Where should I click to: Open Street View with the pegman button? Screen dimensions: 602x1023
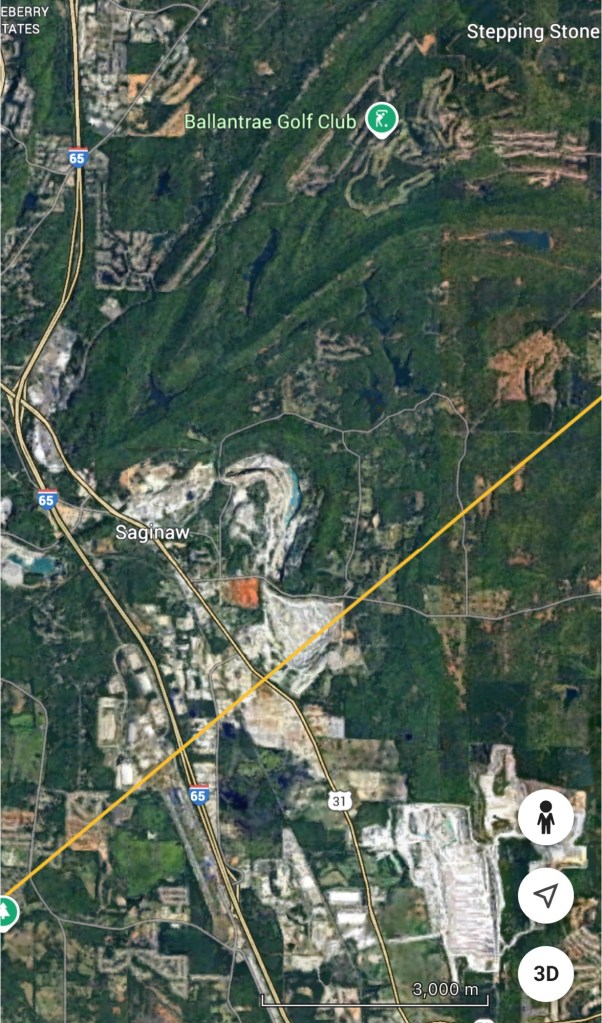click(x=545, y=819)
